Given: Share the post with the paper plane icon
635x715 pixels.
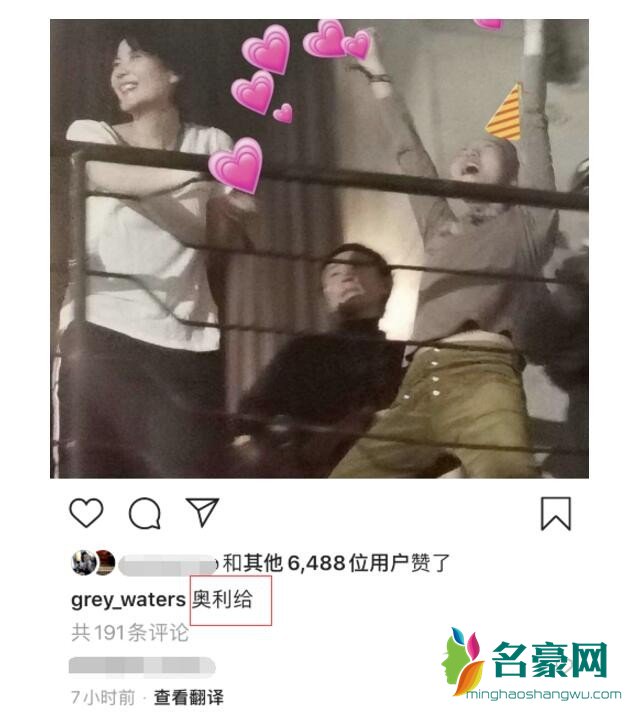Looking at the screenshot, I should click(203, 513).
